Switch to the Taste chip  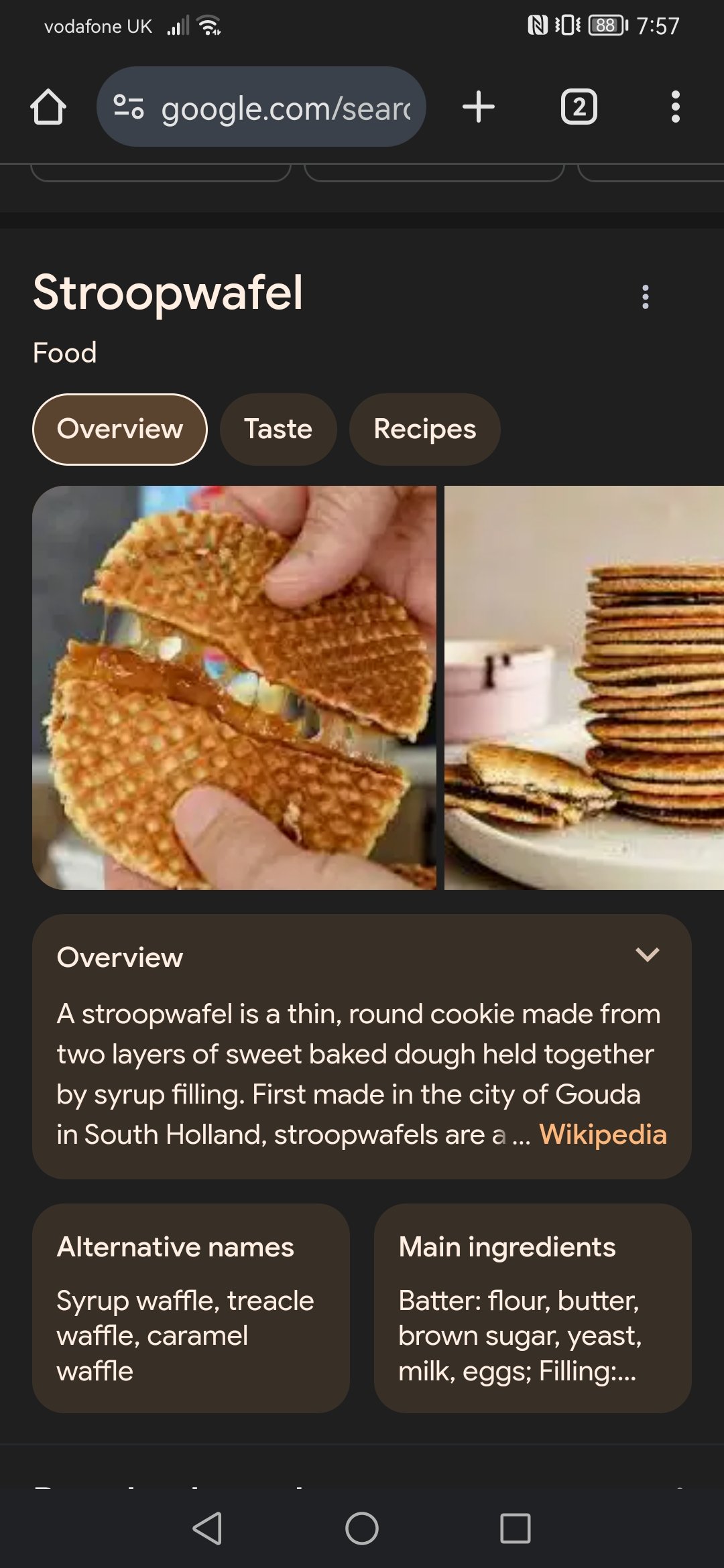coord(278,430)
